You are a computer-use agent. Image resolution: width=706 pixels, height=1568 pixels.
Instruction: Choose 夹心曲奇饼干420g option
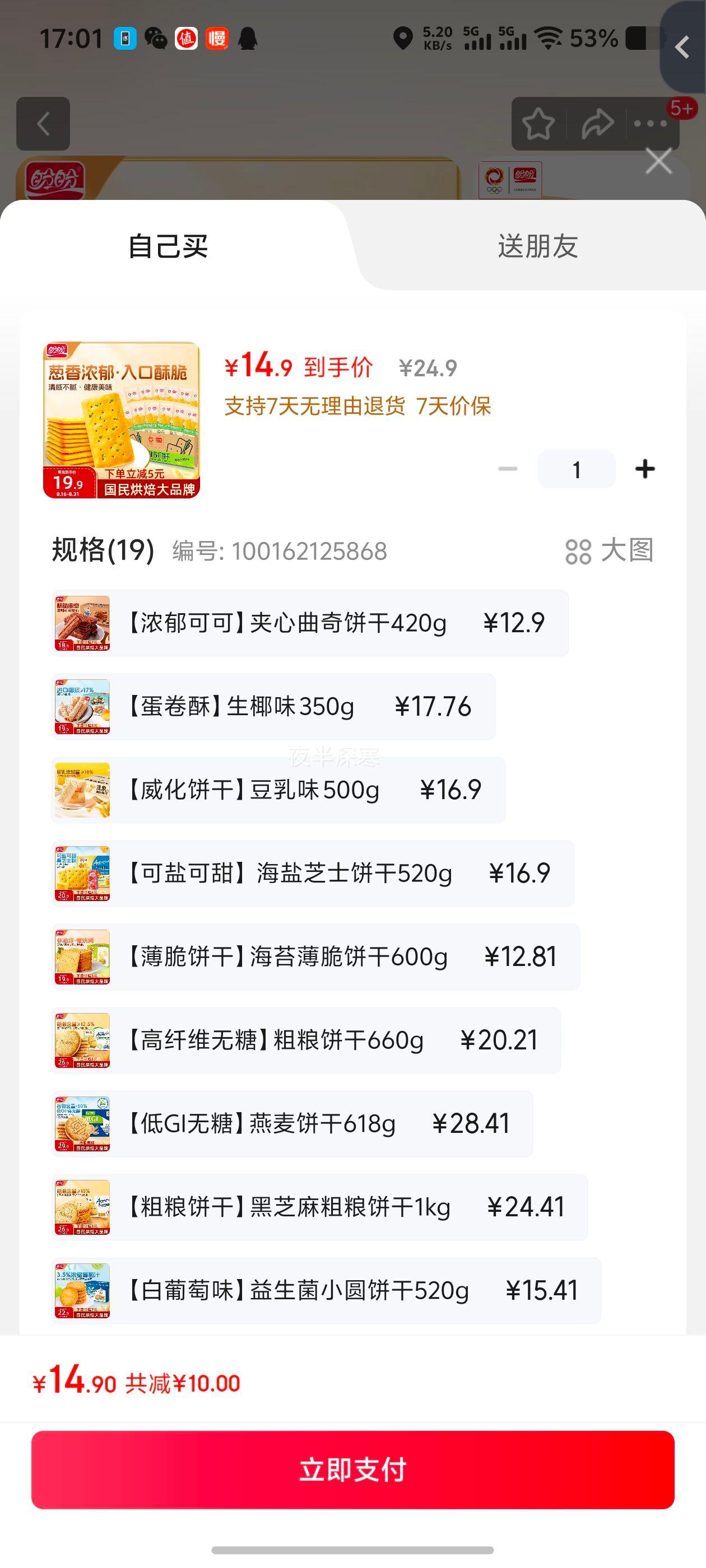pyautogui.click(x=310, y=623)
